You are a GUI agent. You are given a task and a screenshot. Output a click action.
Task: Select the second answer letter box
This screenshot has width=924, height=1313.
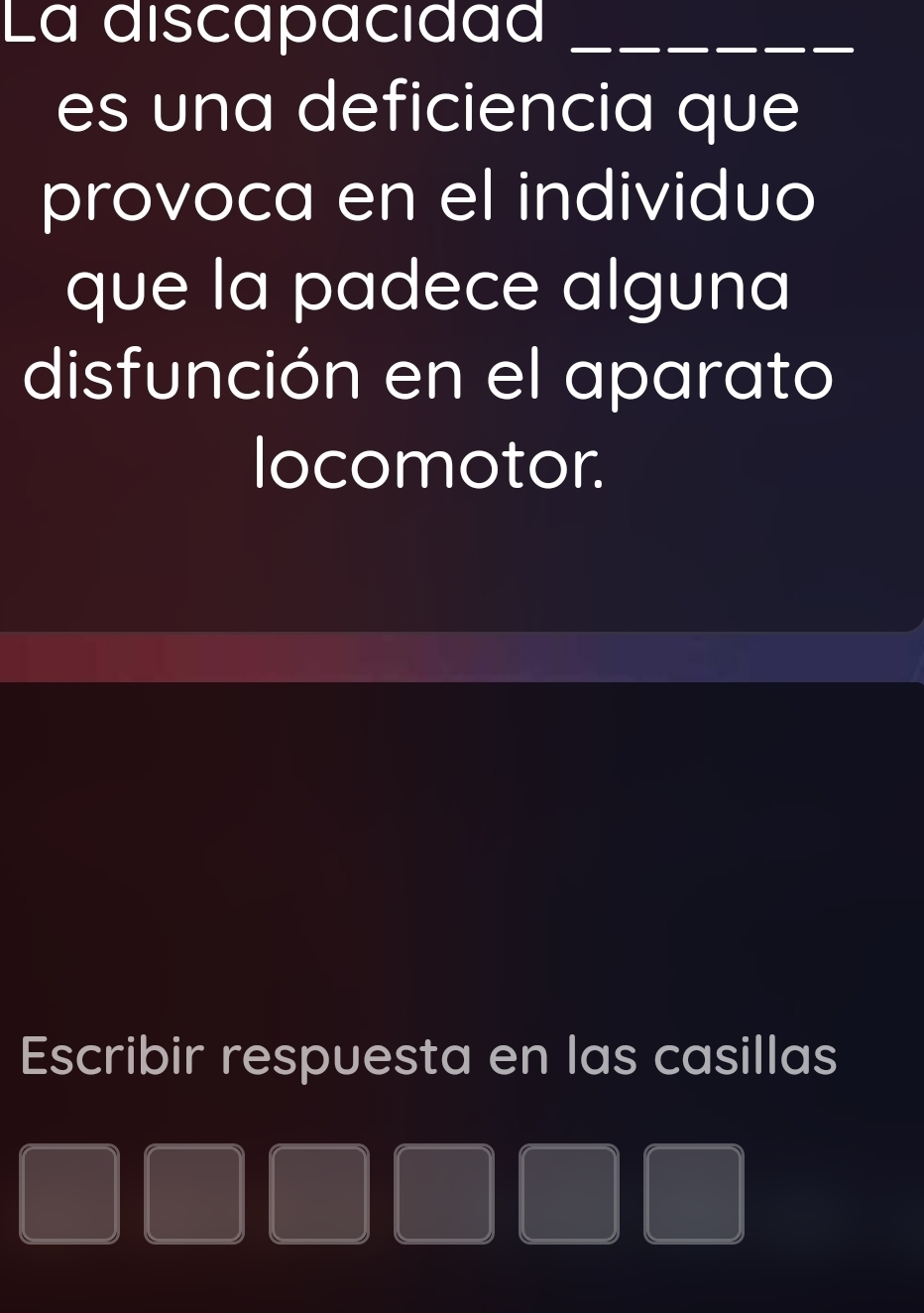tap(194, 1194)
